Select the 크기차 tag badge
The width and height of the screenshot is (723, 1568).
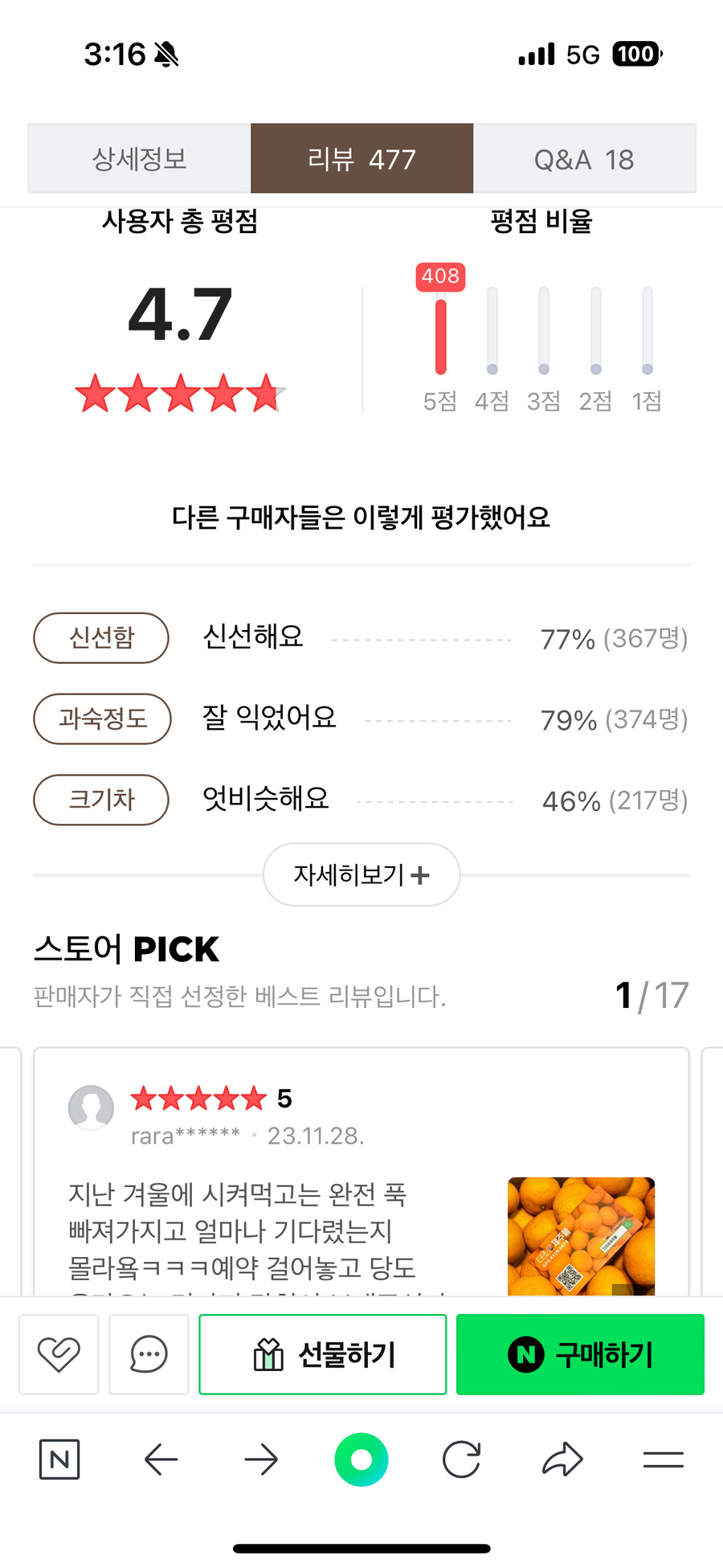[x=100, y=800]
